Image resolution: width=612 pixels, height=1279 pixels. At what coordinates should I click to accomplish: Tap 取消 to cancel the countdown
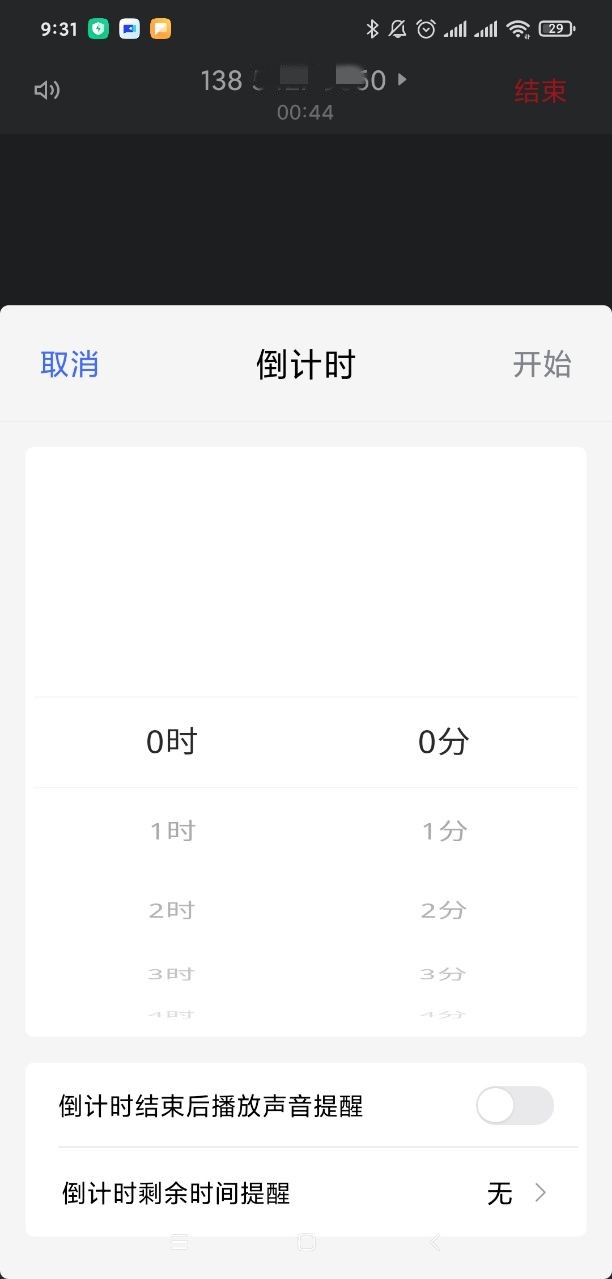[x=69, y=364]
